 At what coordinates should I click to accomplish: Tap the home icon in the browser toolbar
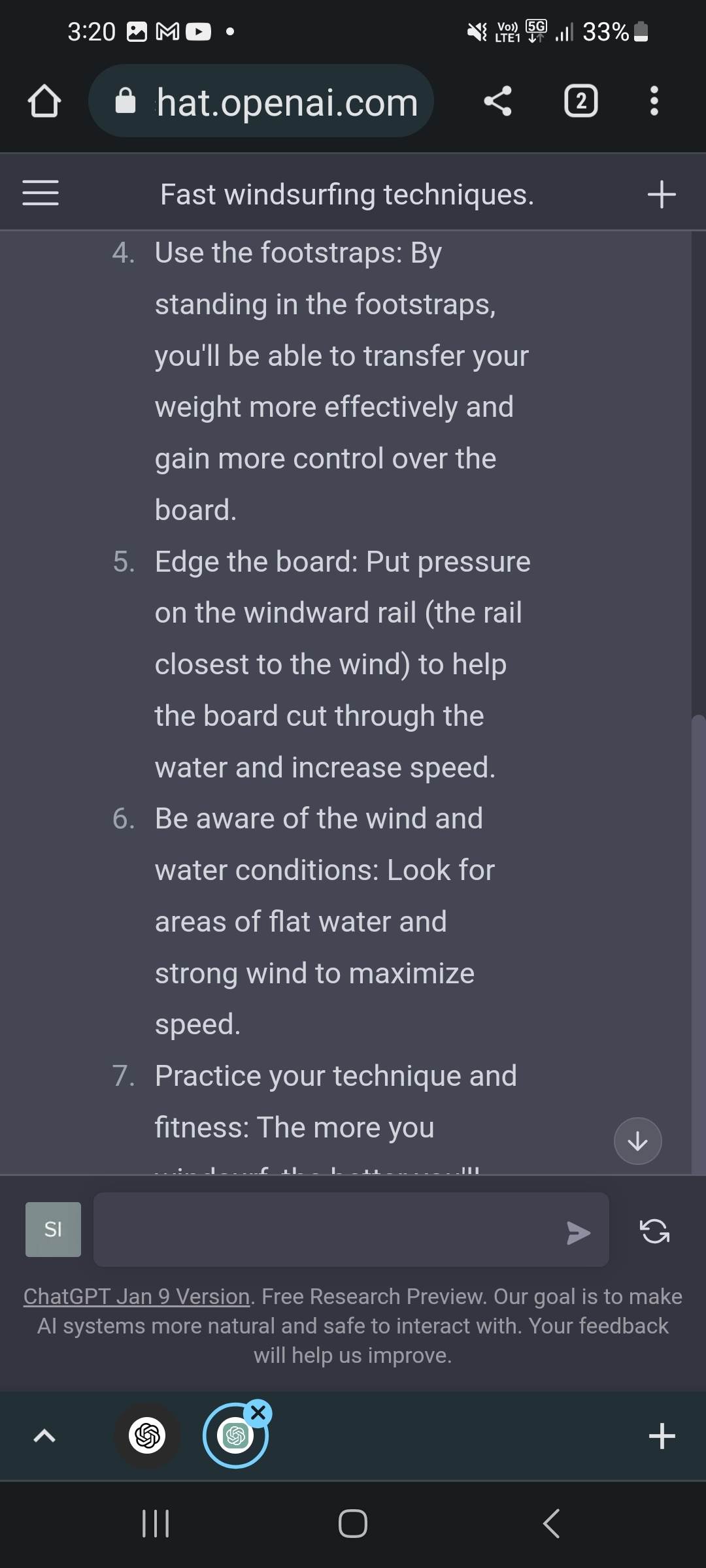click(44, 101)
